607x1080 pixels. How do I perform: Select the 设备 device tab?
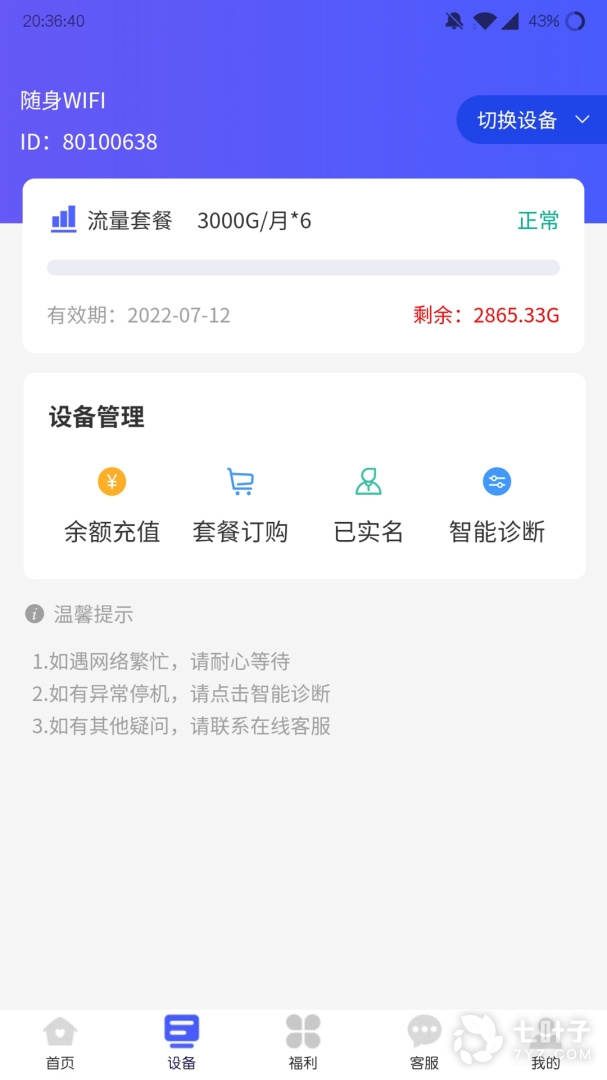182,1043
